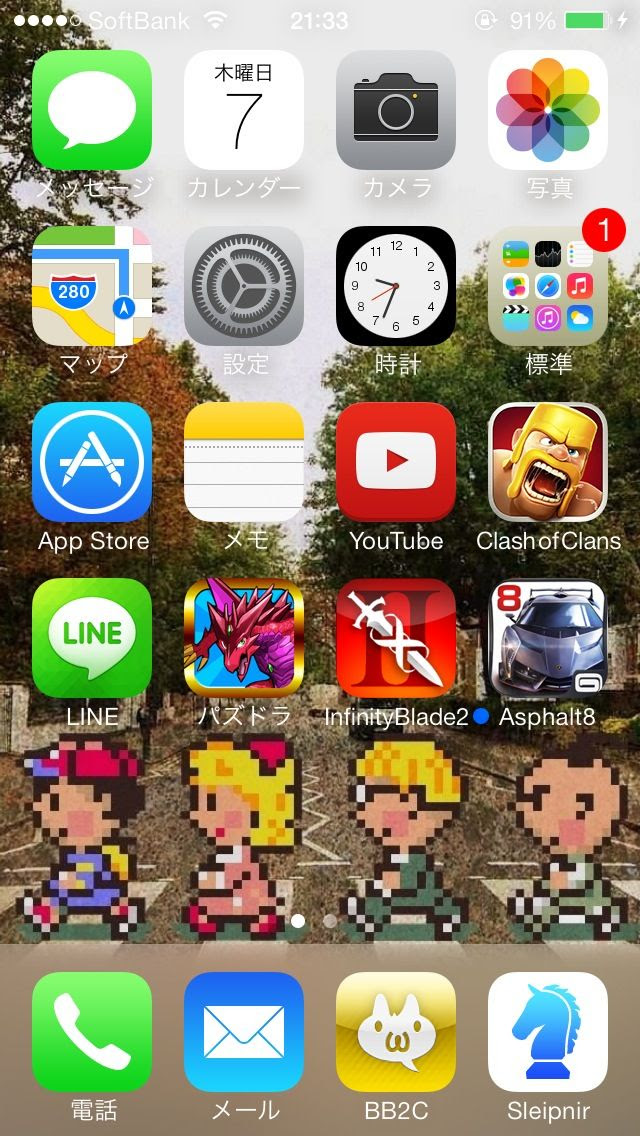This screenshot has height=1136, width=640.
Task: Check mail in the メール app
Action: click(244, 1032)
